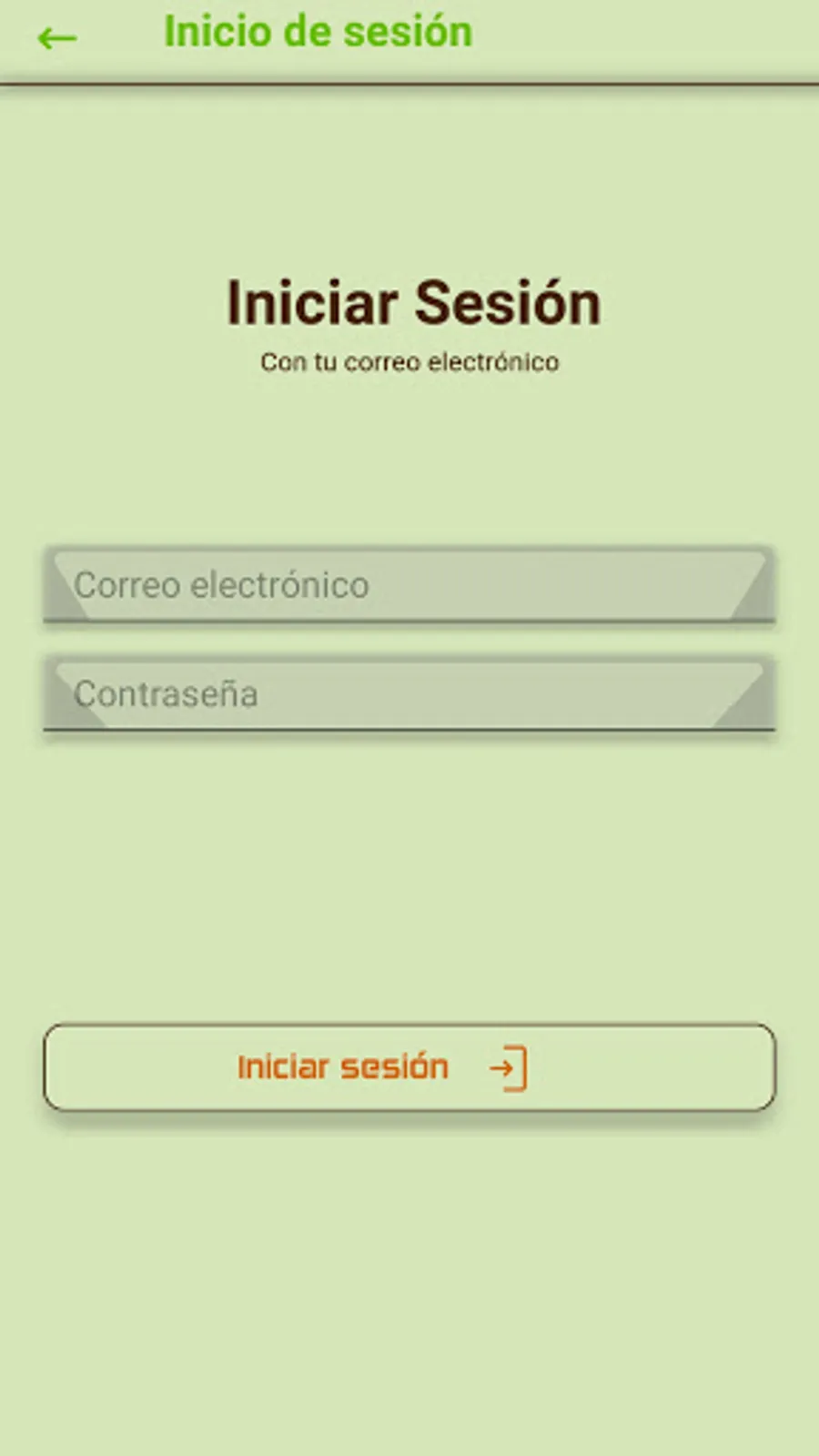
Task: Click the Inicio de sesión header title
Action: [x=318, y=31]
